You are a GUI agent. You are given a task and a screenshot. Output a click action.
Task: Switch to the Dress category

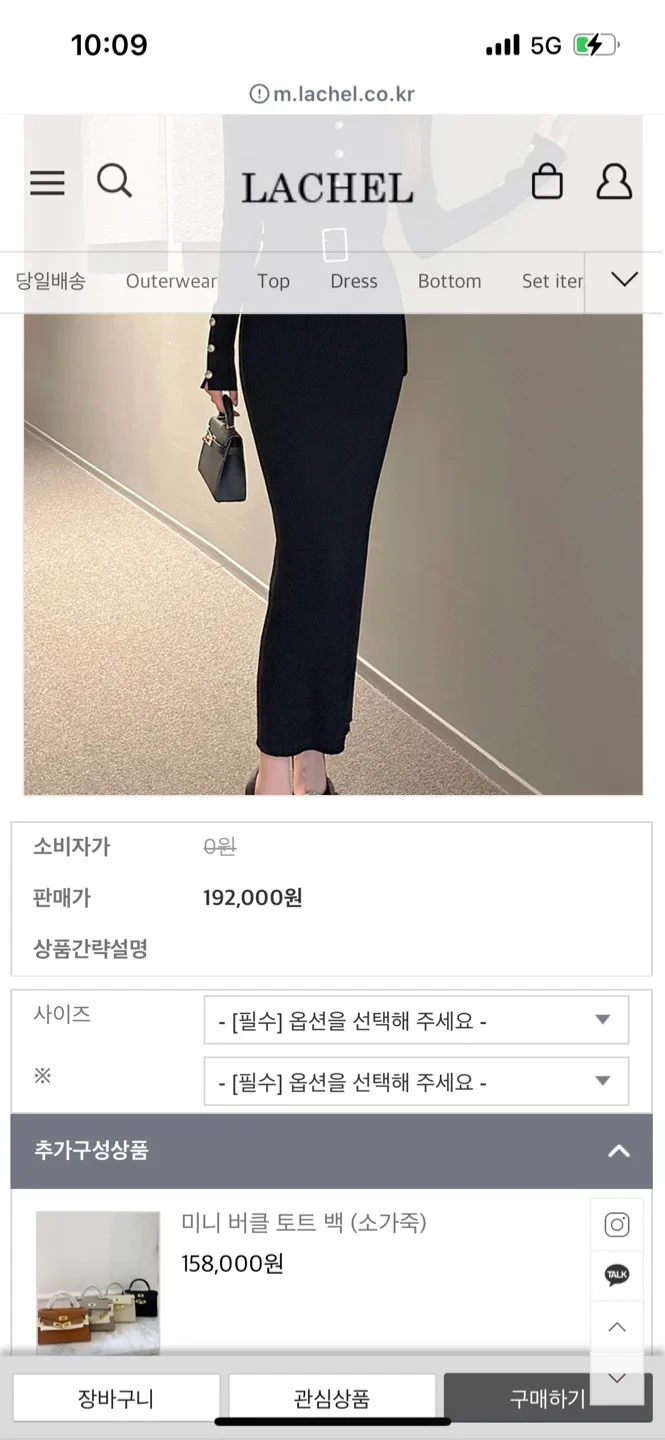354,281
